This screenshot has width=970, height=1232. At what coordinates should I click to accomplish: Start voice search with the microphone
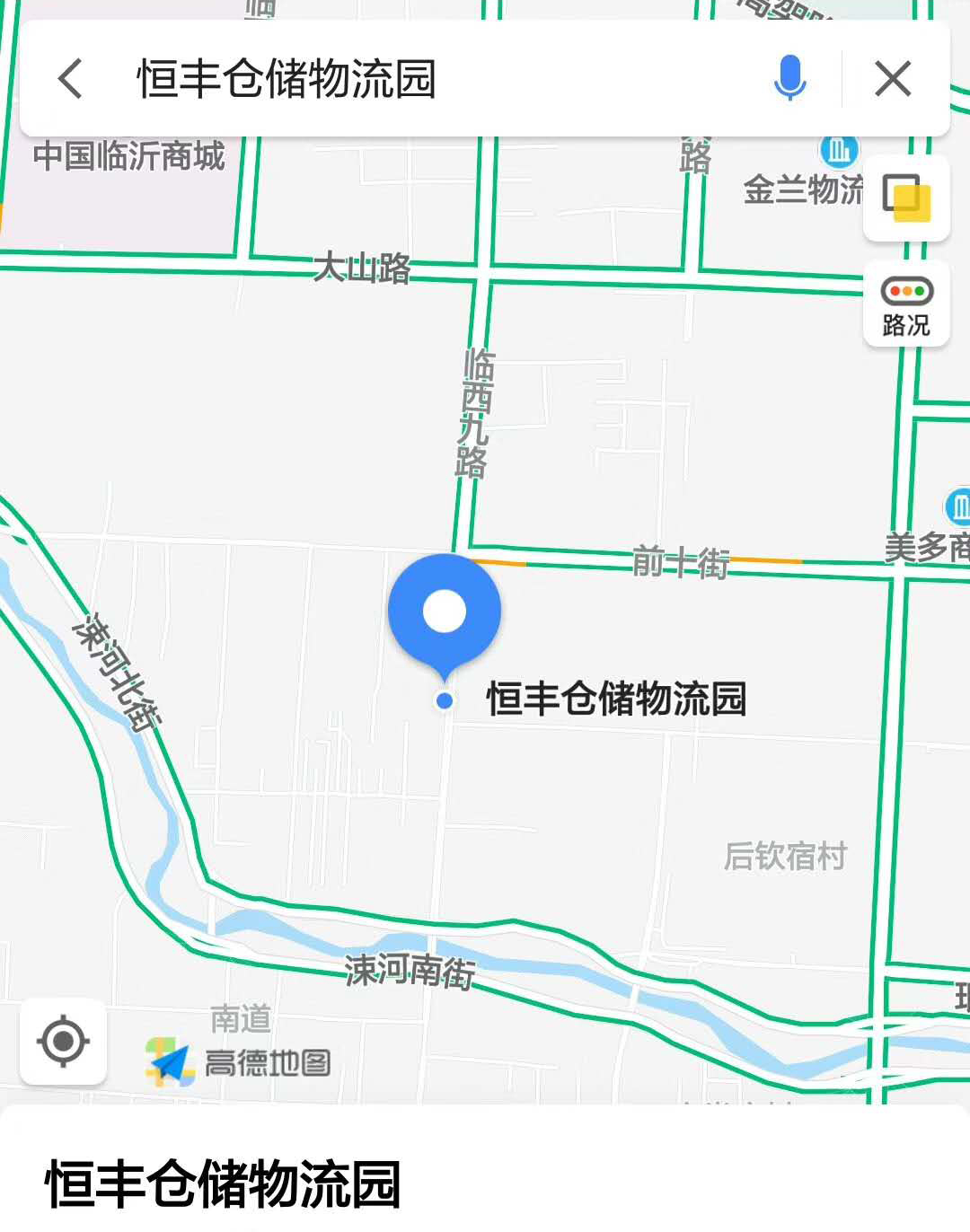pos(789,79)
